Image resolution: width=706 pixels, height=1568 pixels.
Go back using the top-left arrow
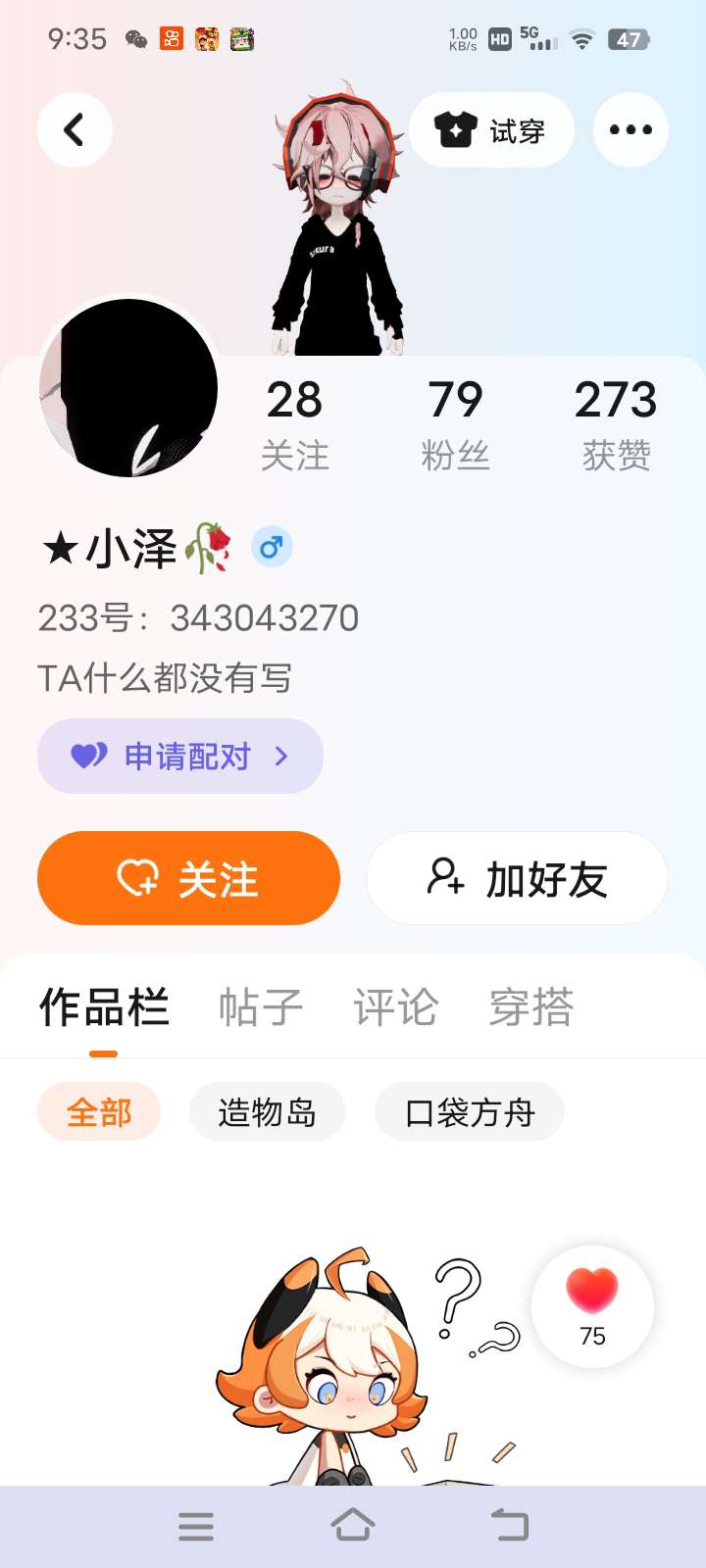(x=75, y=129)
